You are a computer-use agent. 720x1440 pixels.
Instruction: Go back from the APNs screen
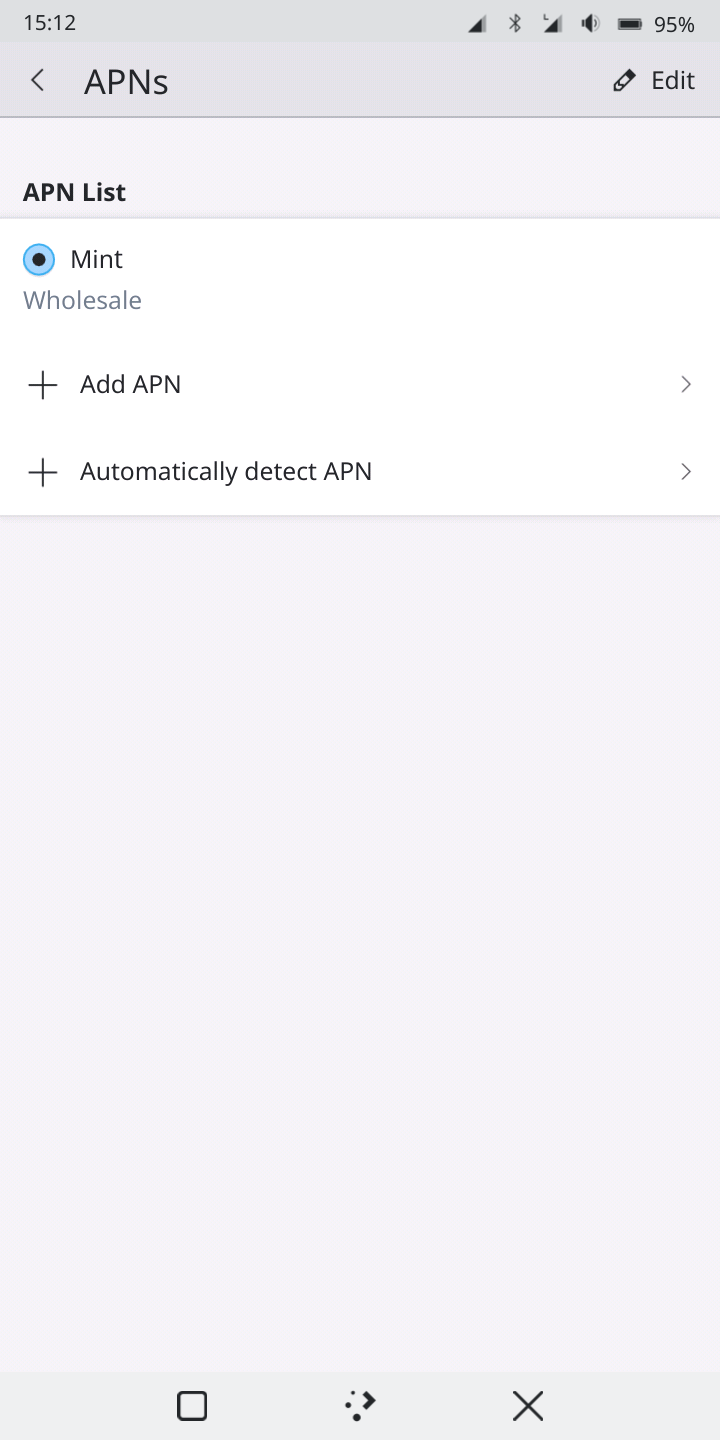[38, 80]
